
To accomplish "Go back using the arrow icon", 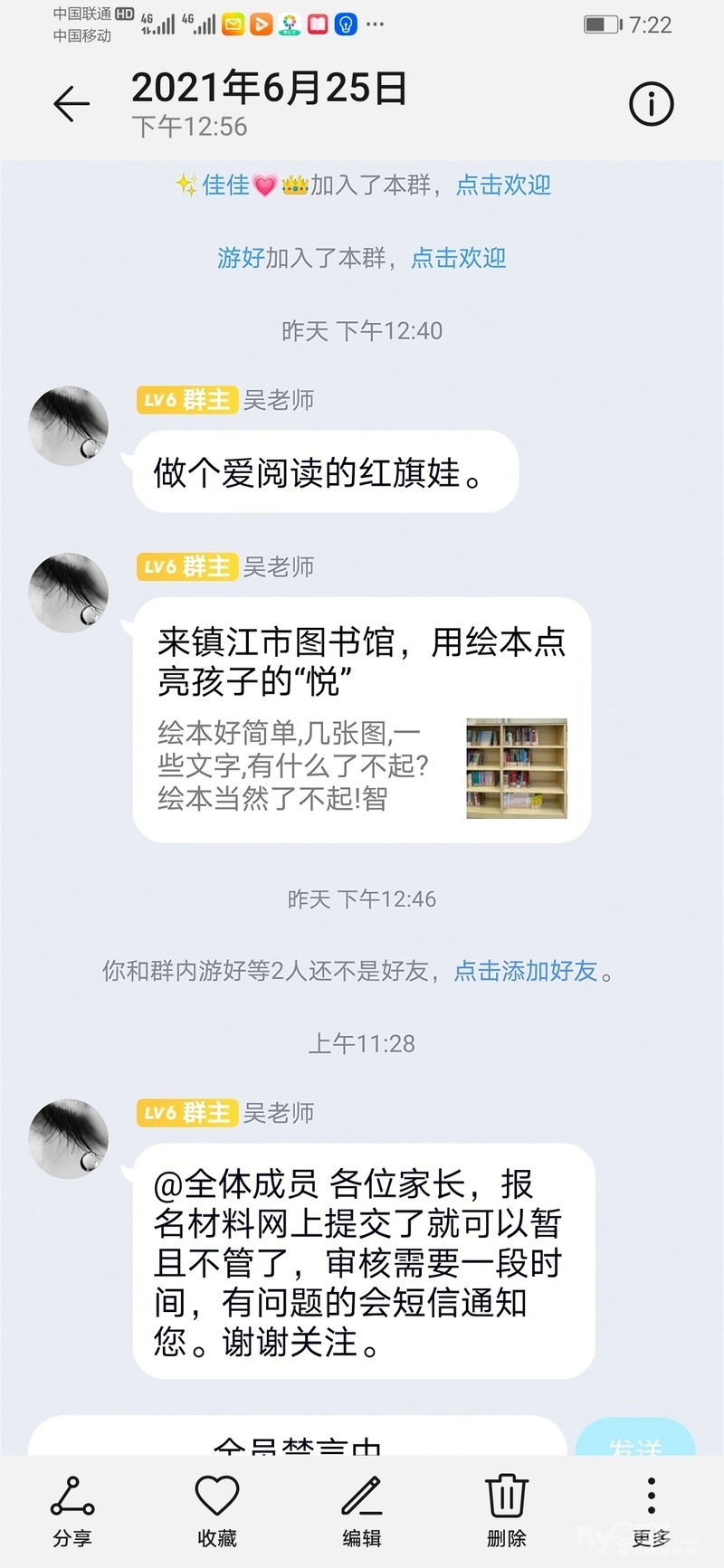I will (x=71, y=105).
